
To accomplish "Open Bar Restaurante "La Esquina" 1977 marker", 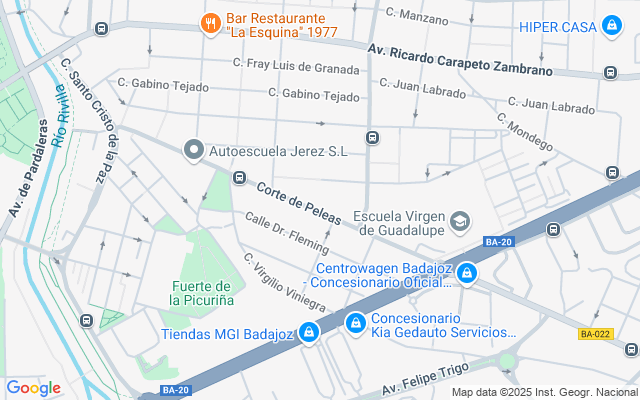I will pyautogui.click(x=210, y=22).
